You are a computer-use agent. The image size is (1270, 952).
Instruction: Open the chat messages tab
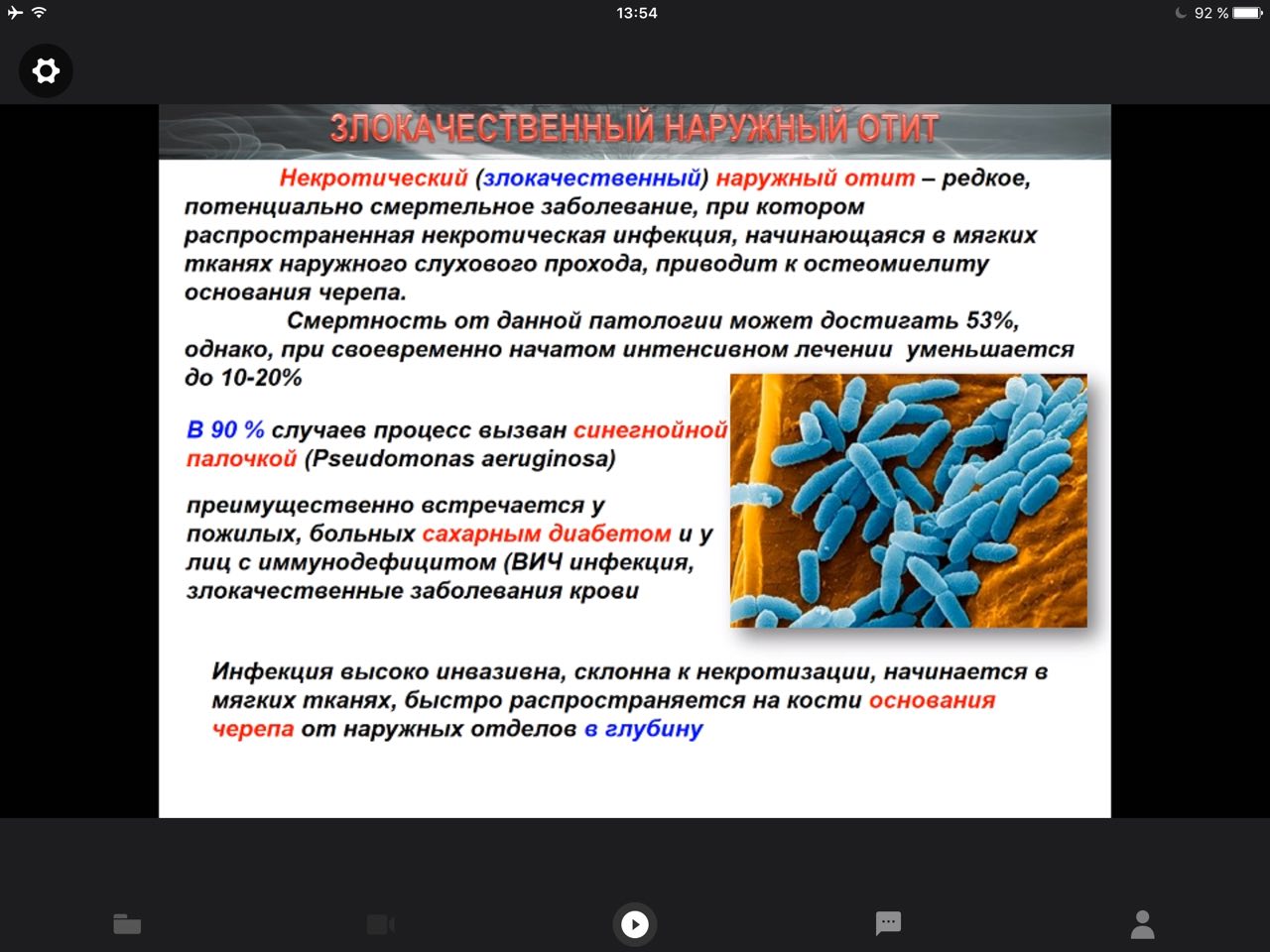pos(888,924)
